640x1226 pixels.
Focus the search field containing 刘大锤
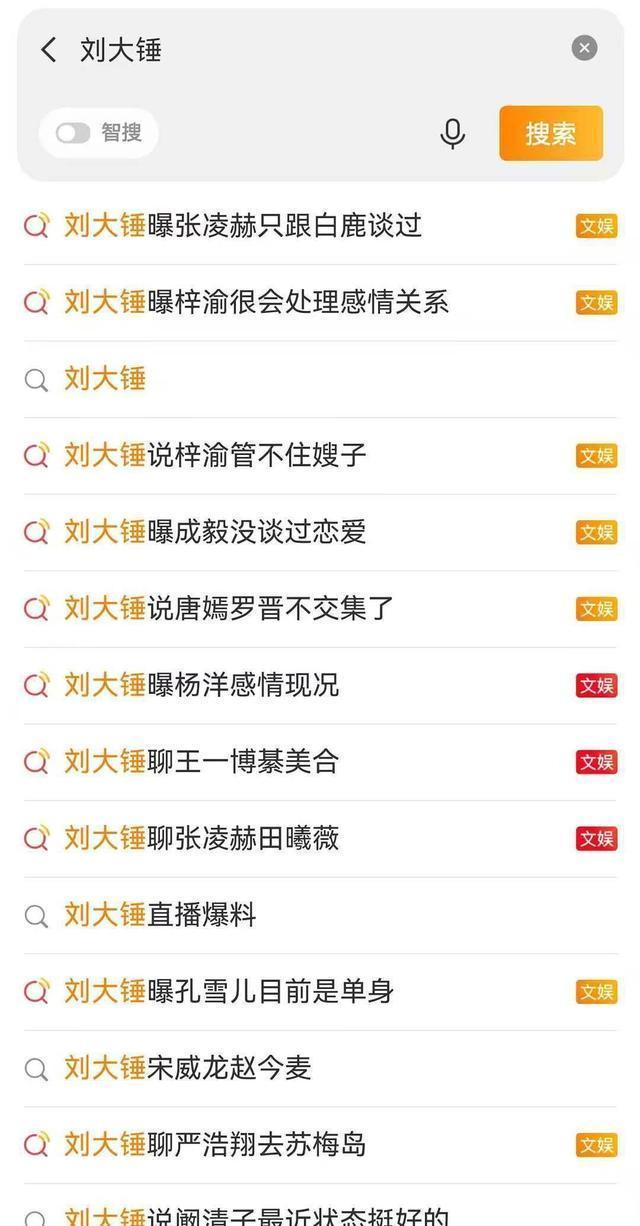320,50
